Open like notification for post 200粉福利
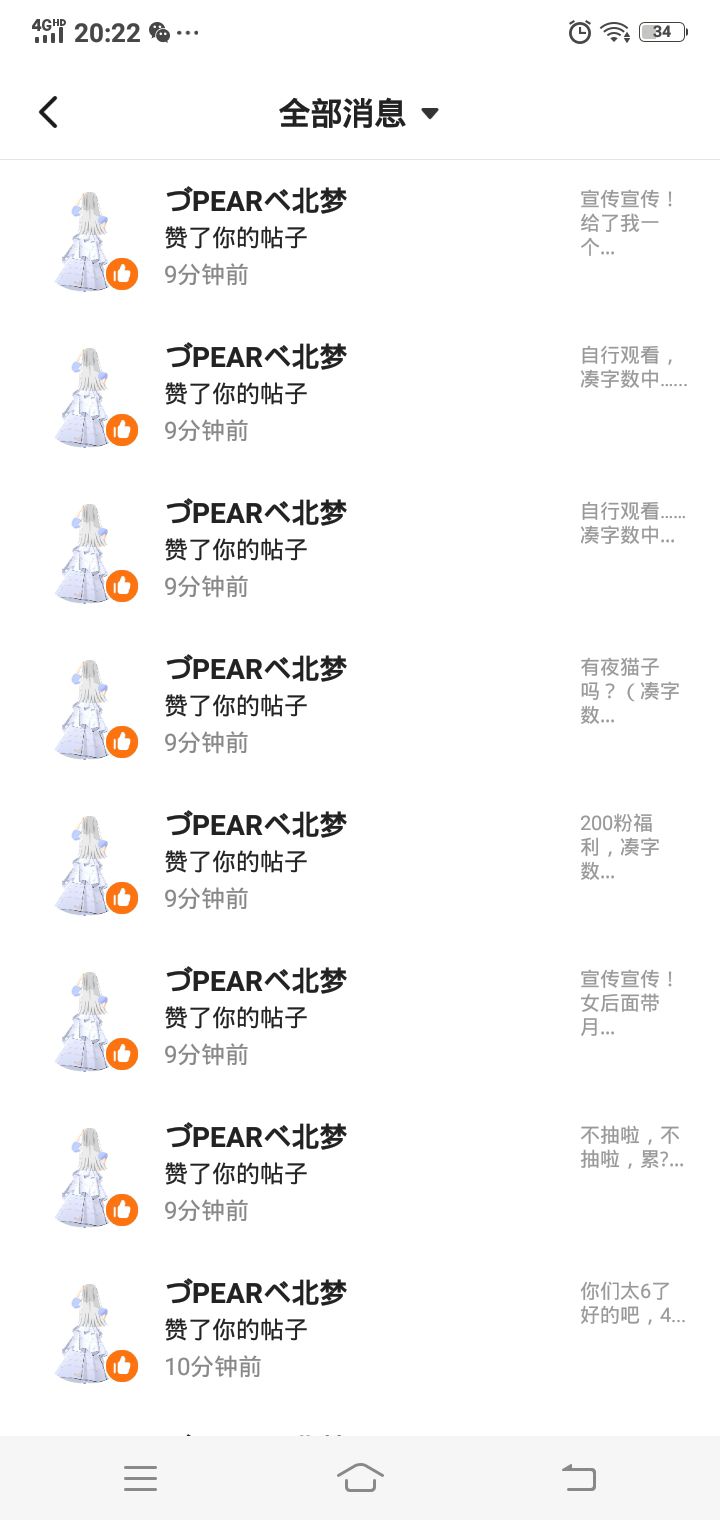Screen dimensions: 720x1520 [360, 862]
